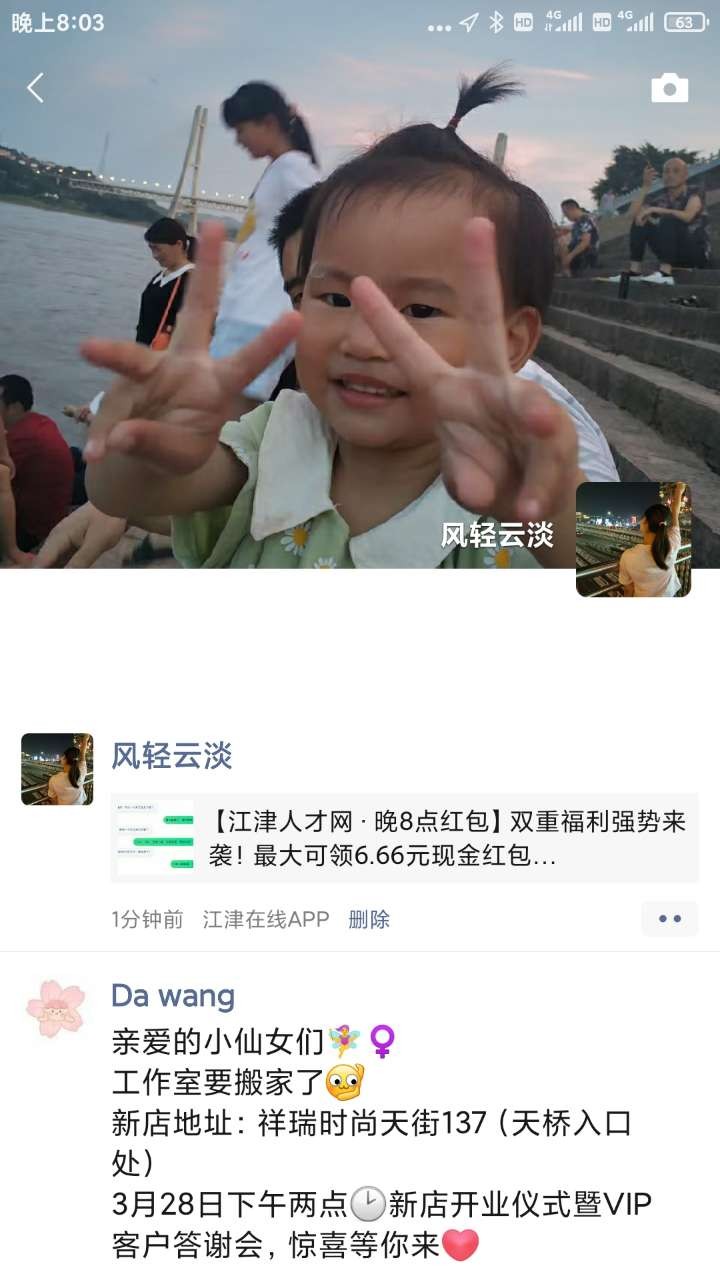
Task: Open the shared 江津人才网 article card
Action: coord(404,838)
